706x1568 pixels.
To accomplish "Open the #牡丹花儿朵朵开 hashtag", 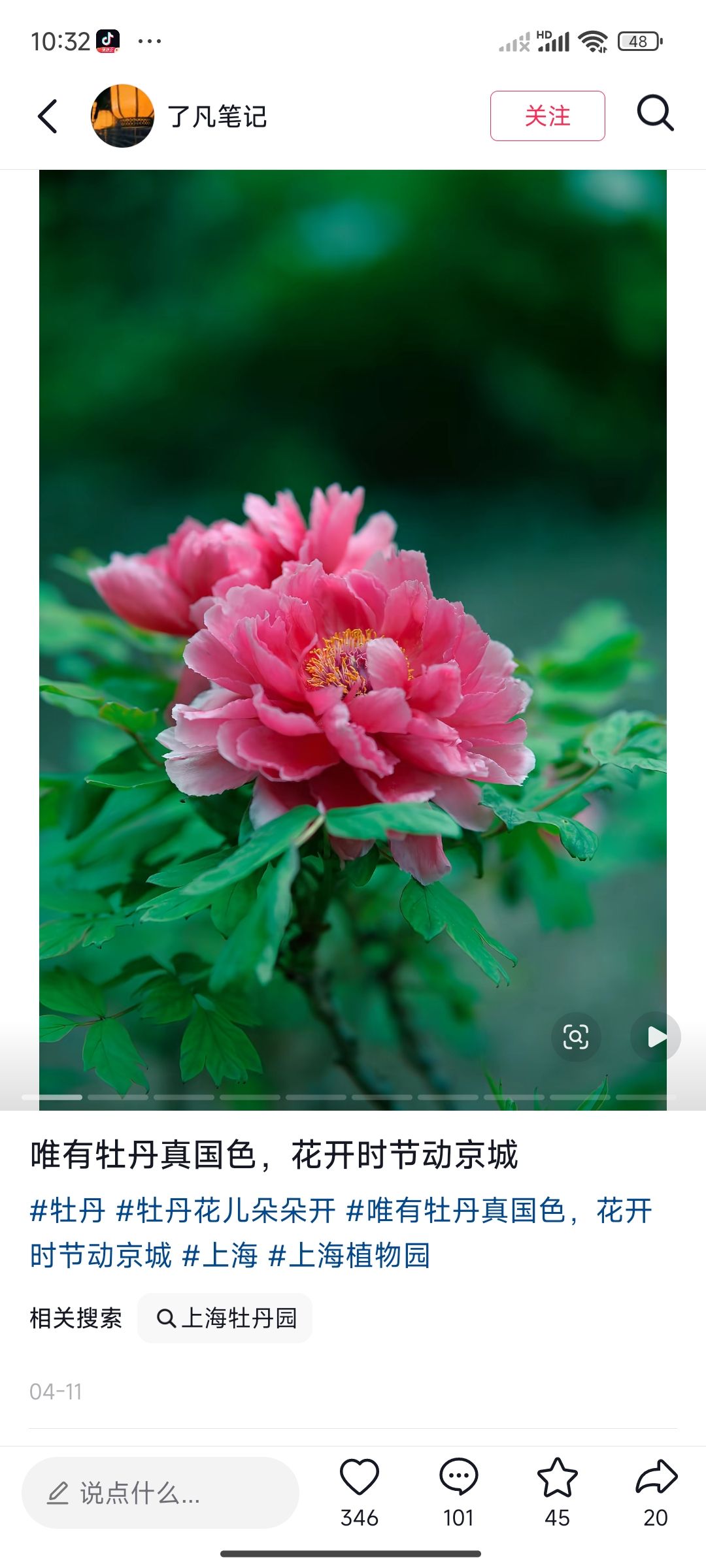I will coord(226,1211).
